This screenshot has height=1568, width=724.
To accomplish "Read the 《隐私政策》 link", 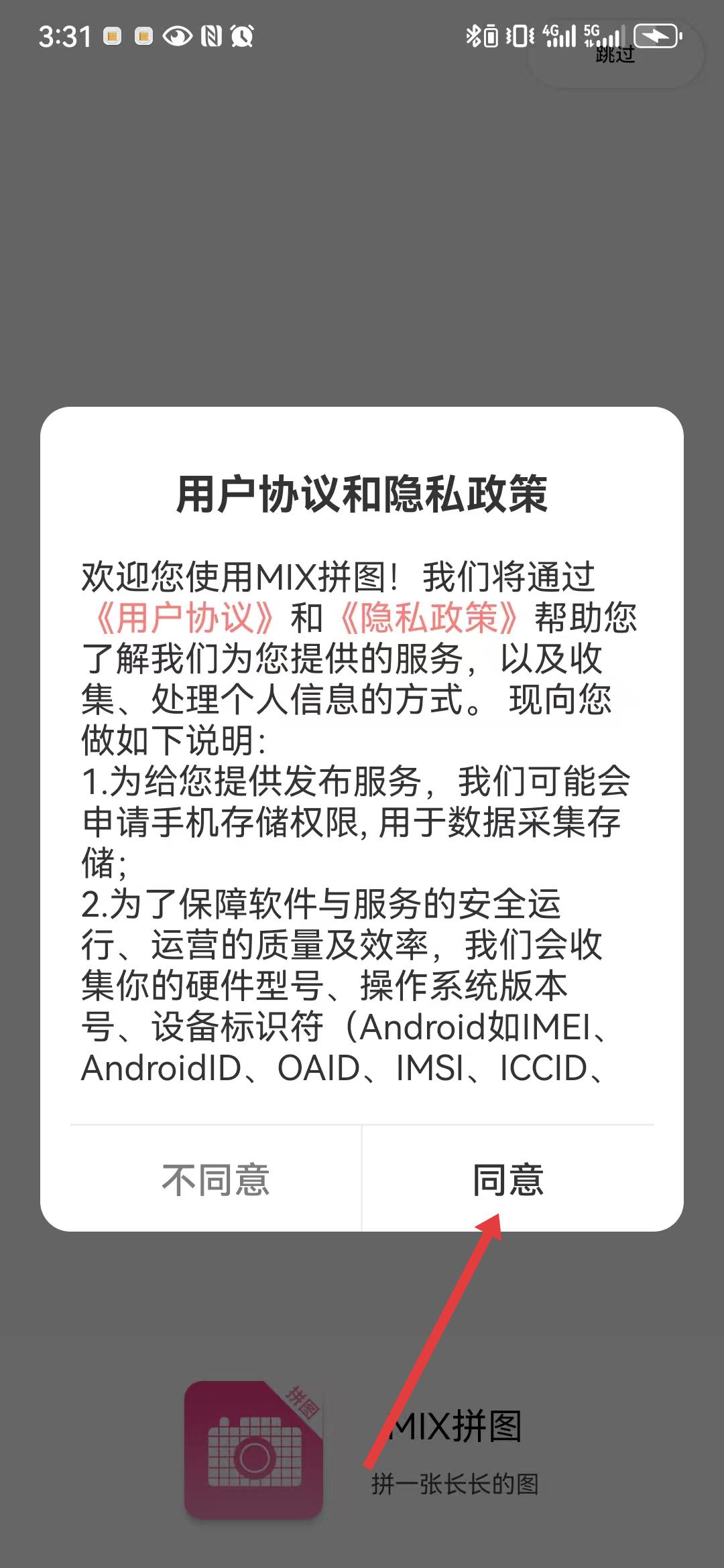I will coord(429,618).
